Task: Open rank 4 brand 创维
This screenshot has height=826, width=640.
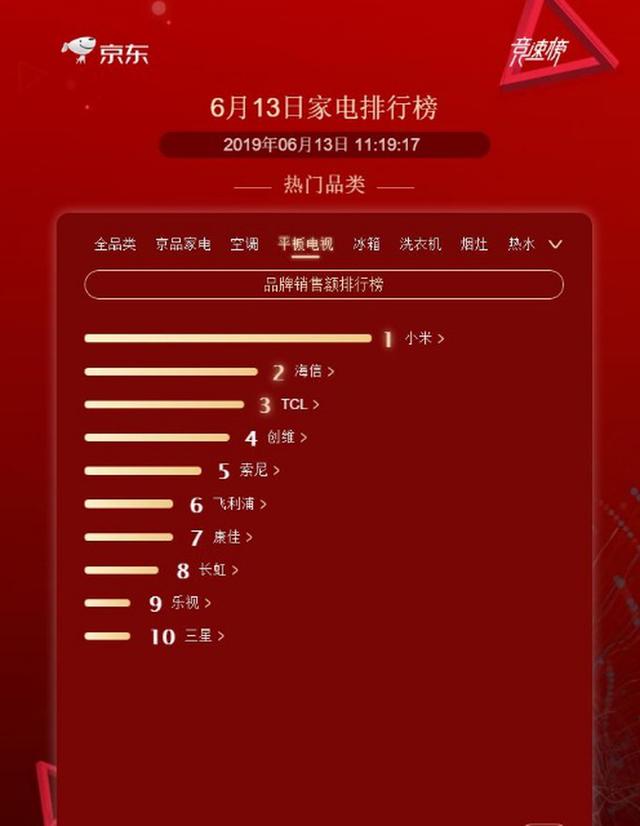Action: click(x=286, y=437)
